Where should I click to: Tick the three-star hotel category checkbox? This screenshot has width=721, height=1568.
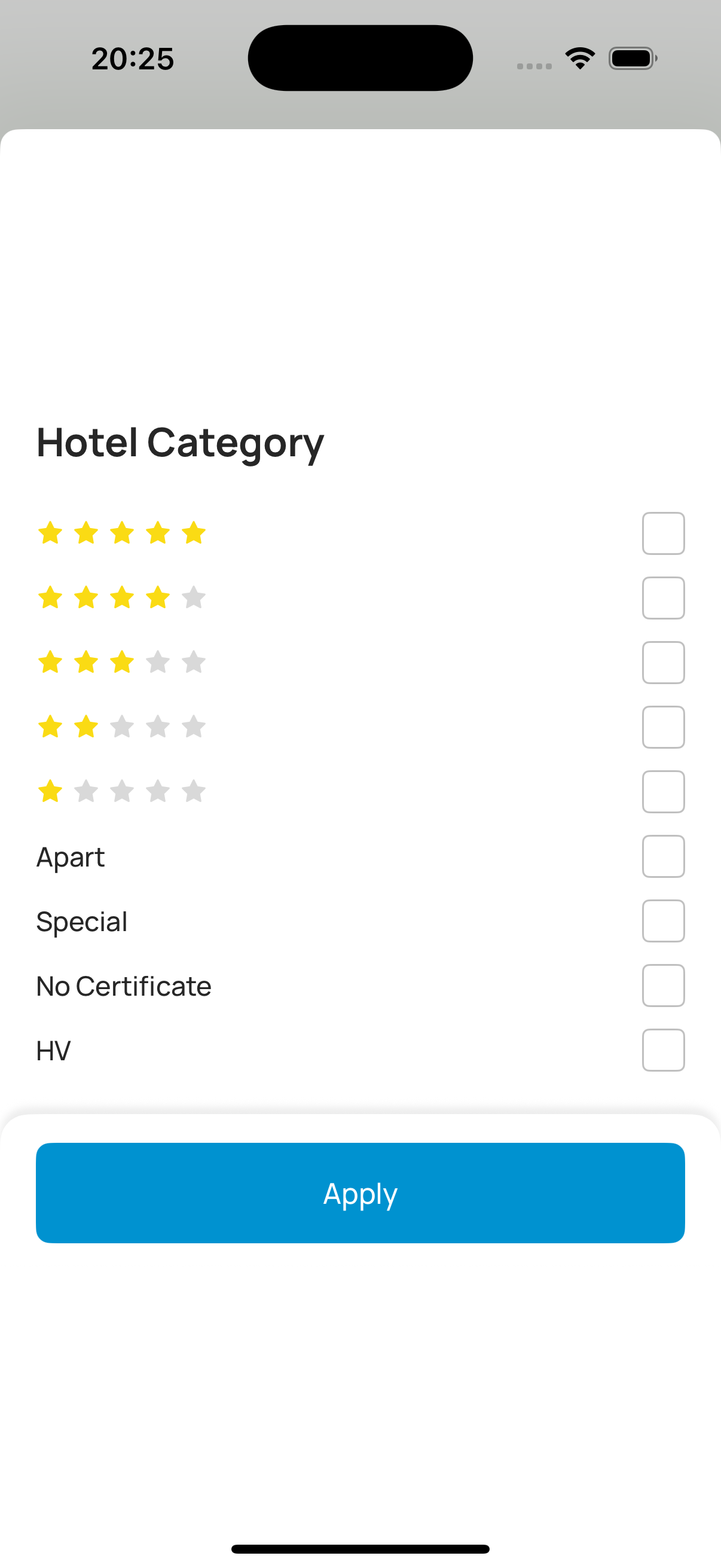tap(662, 662)
